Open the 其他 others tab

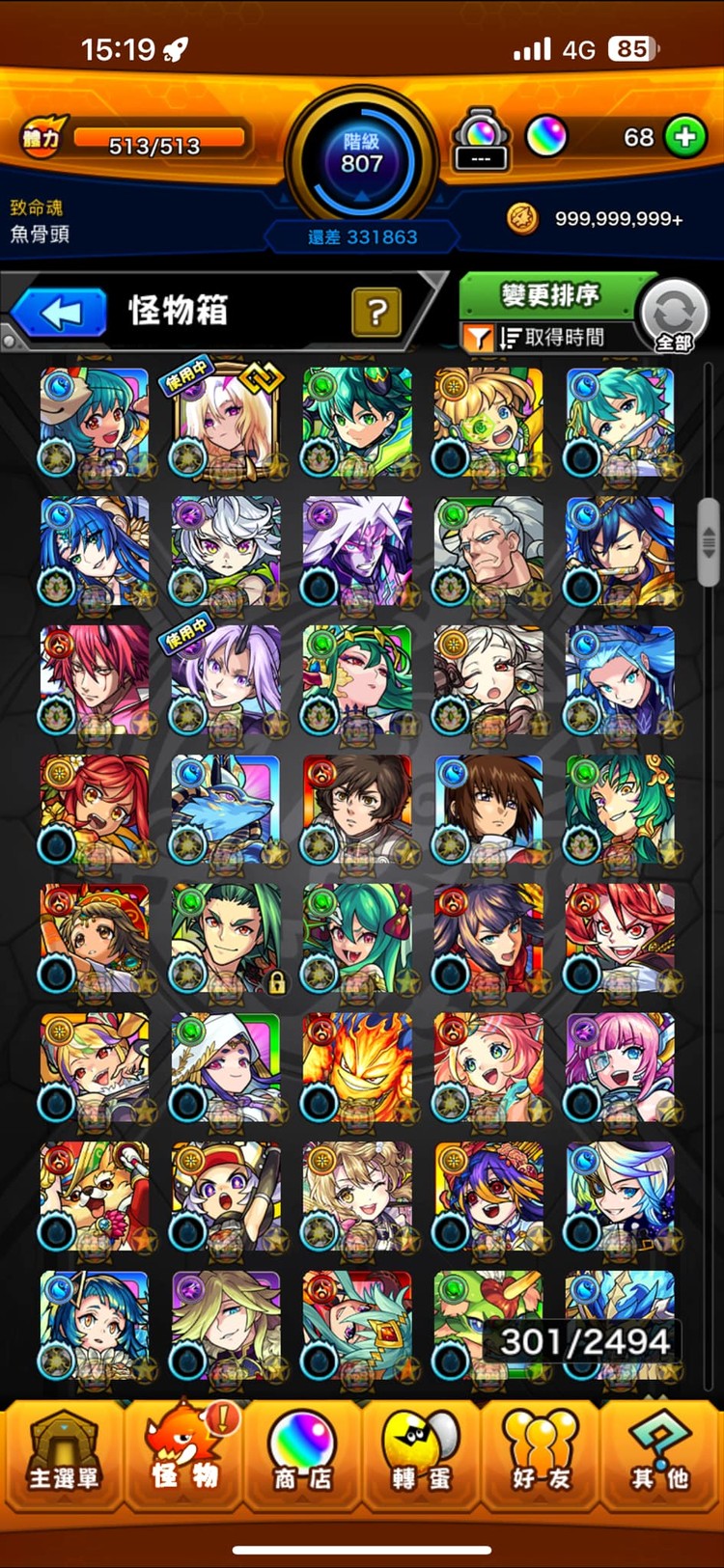coord(661,1454)
